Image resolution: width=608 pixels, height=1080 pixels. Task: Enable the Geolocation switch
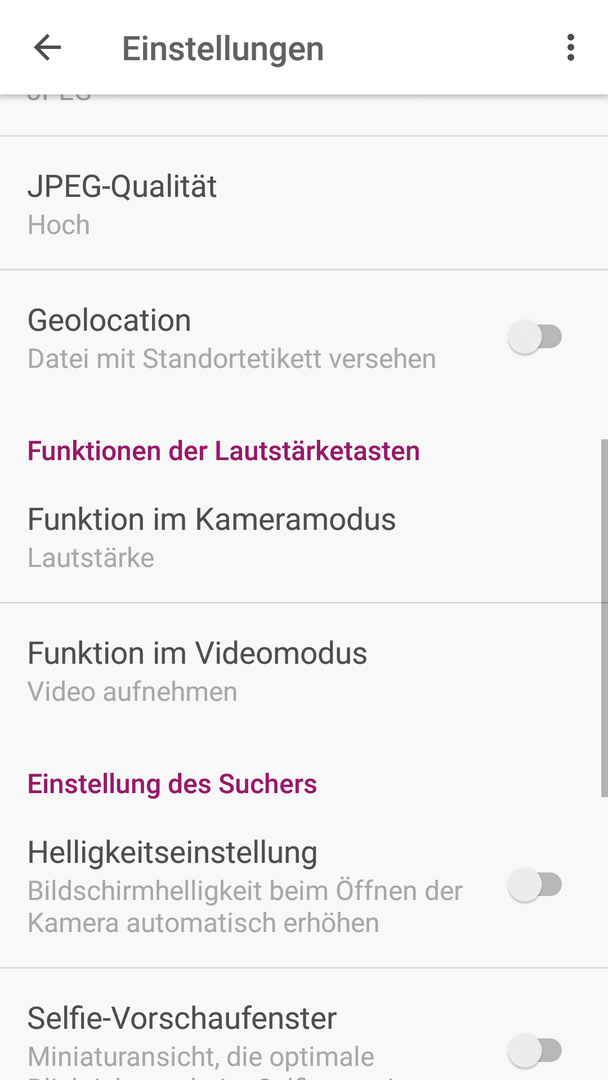pos(535,337)
